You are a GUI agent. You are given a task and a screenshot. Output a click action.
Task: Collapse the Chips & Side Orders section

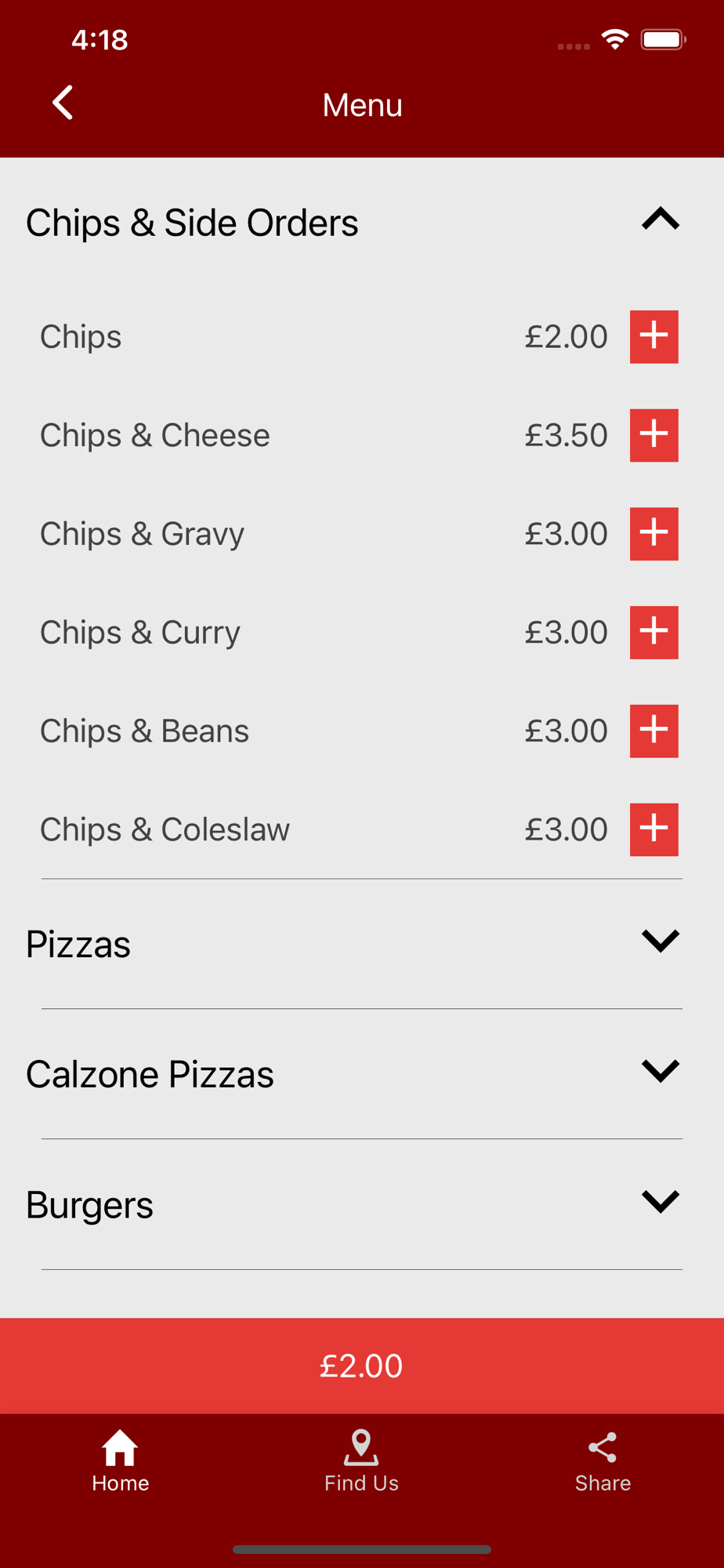[x=661, y=219]
